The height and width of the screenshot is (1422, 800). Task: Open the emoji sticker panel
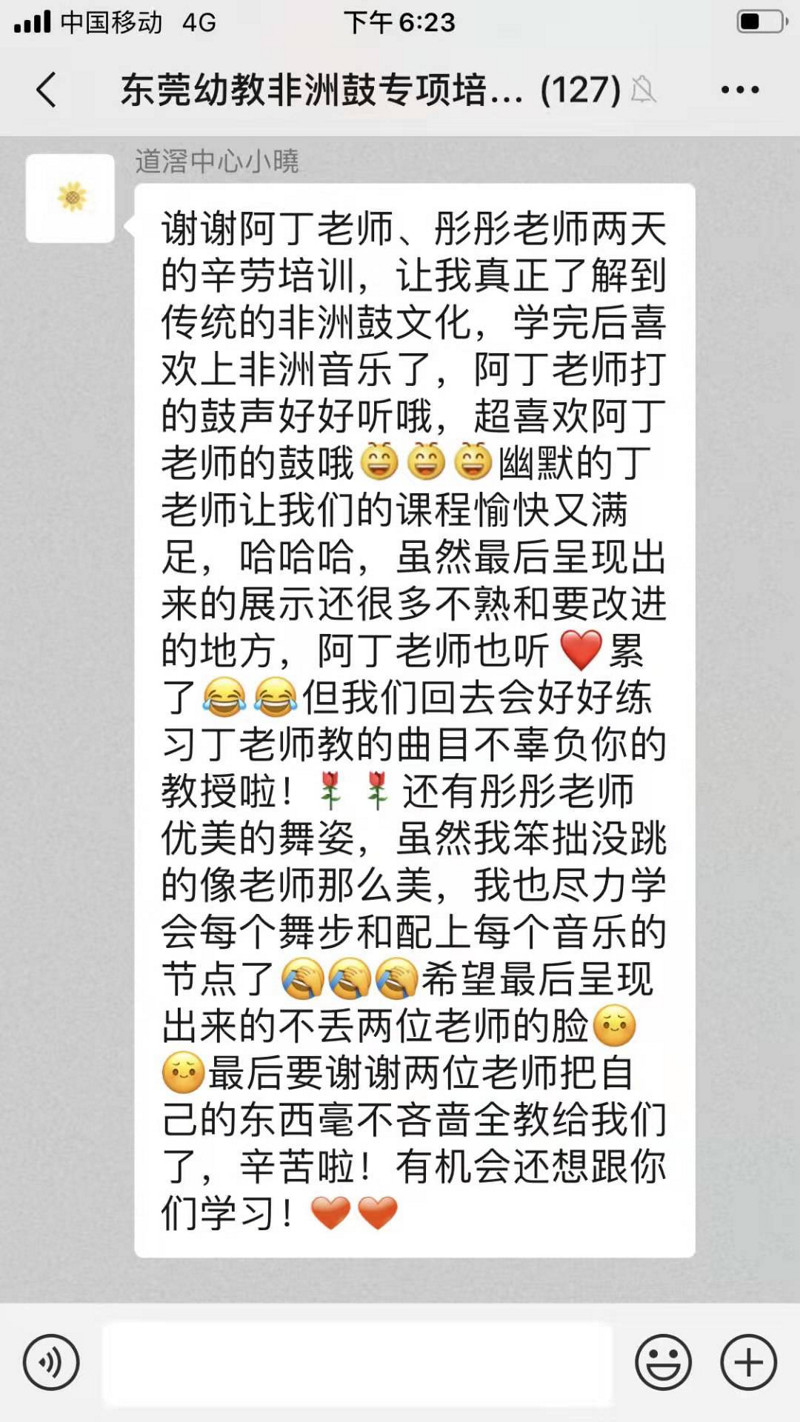663,1362
